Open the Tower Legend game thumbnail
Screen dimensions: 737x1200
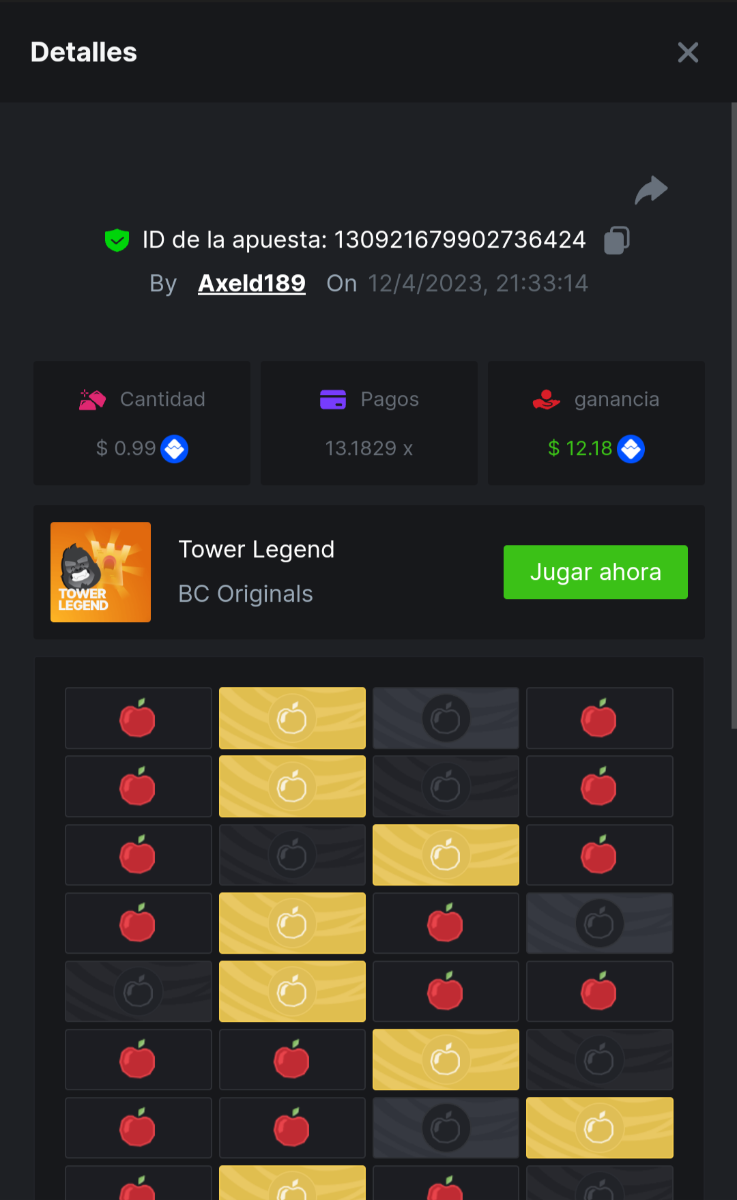tap(101, 572)
